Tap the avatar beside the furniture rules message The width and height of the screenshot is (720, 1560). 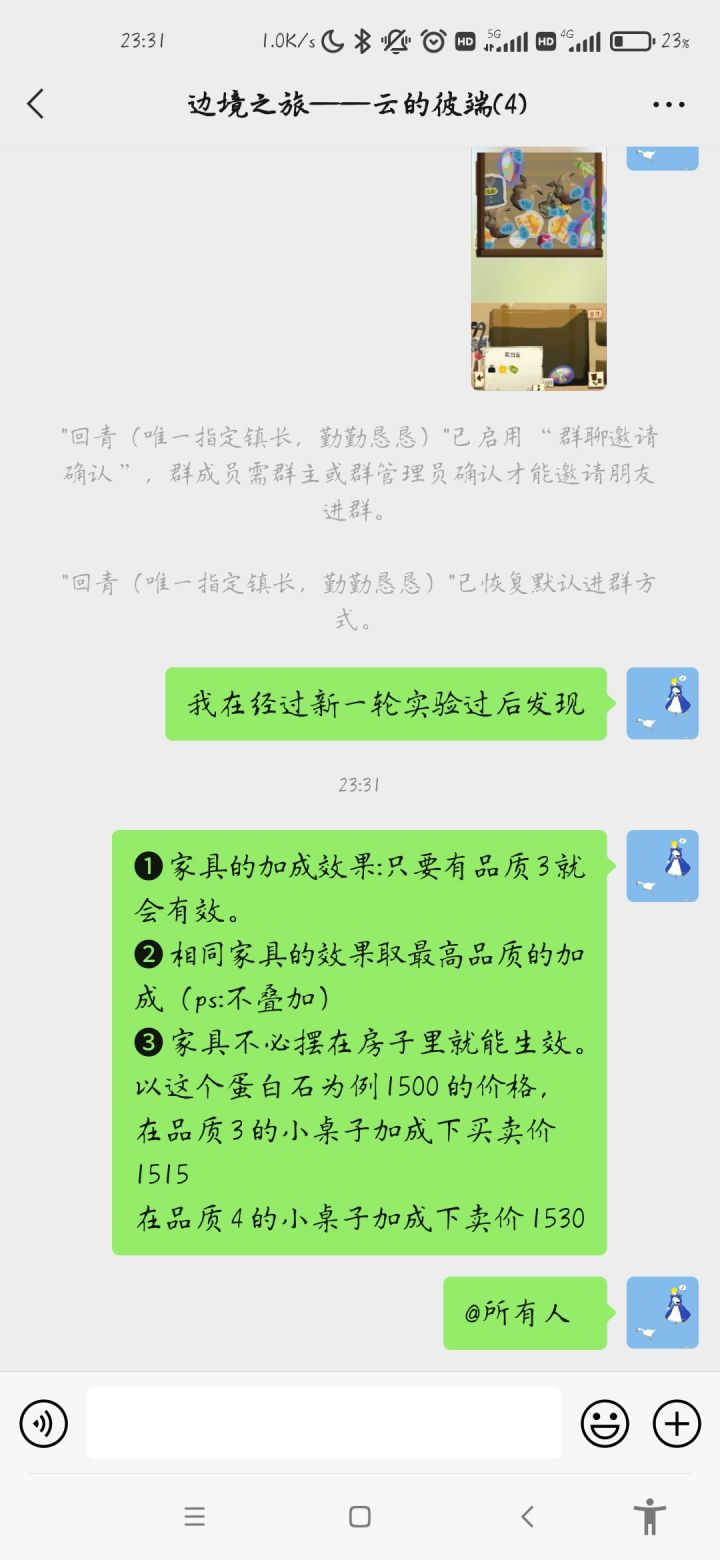(x=662, y=865)
